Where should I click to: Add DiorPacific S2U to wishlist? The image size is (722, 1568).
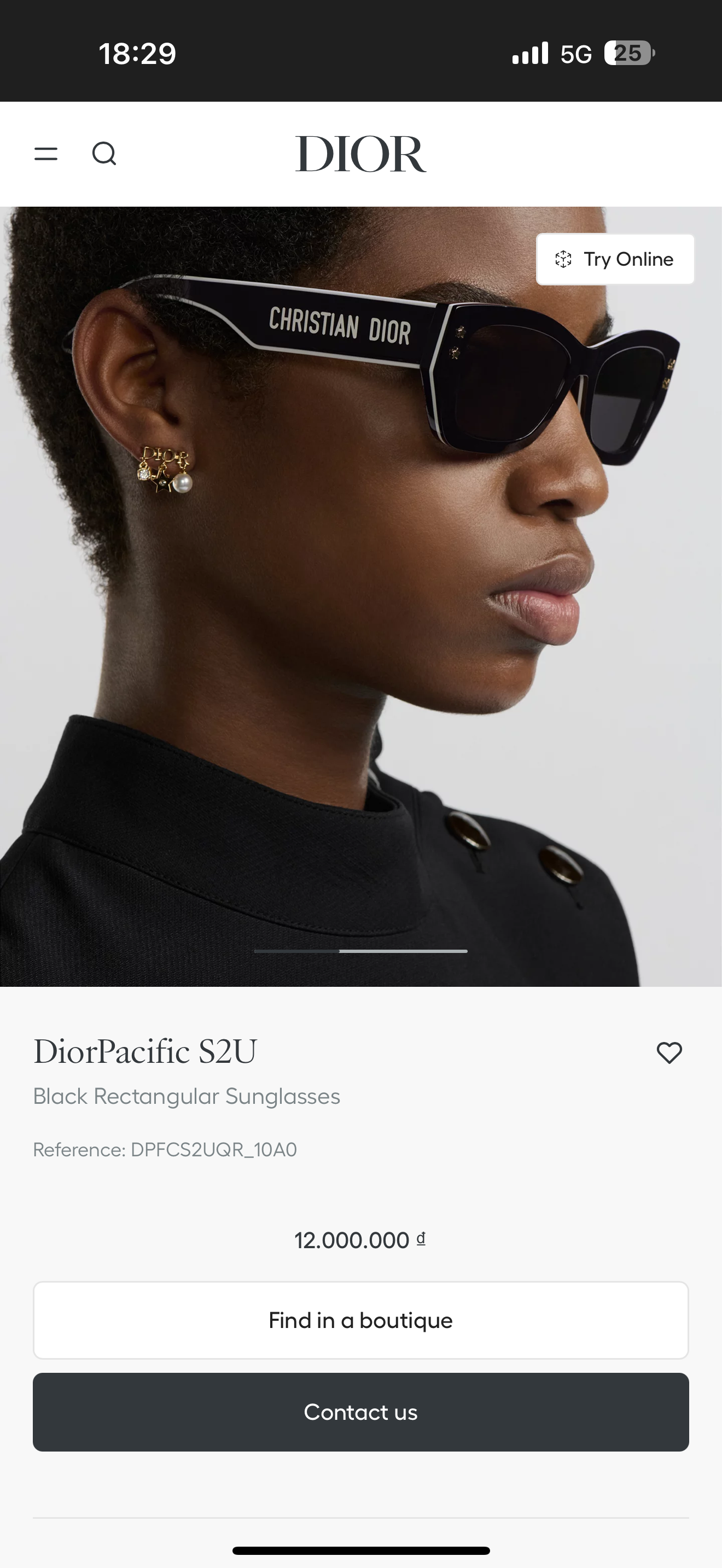pos(669,1052)
